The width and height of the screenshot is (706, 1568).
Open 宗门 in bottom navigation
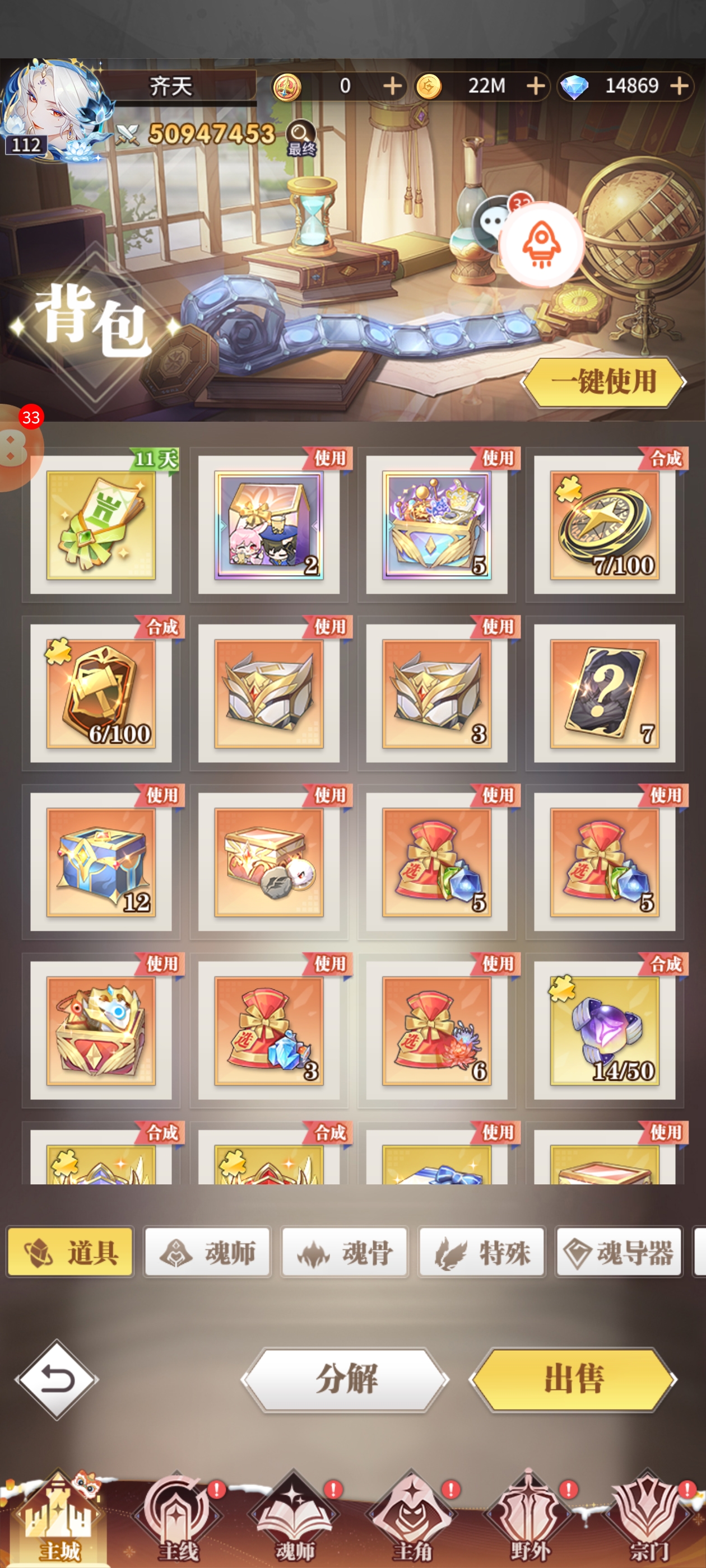(648, 1520)
